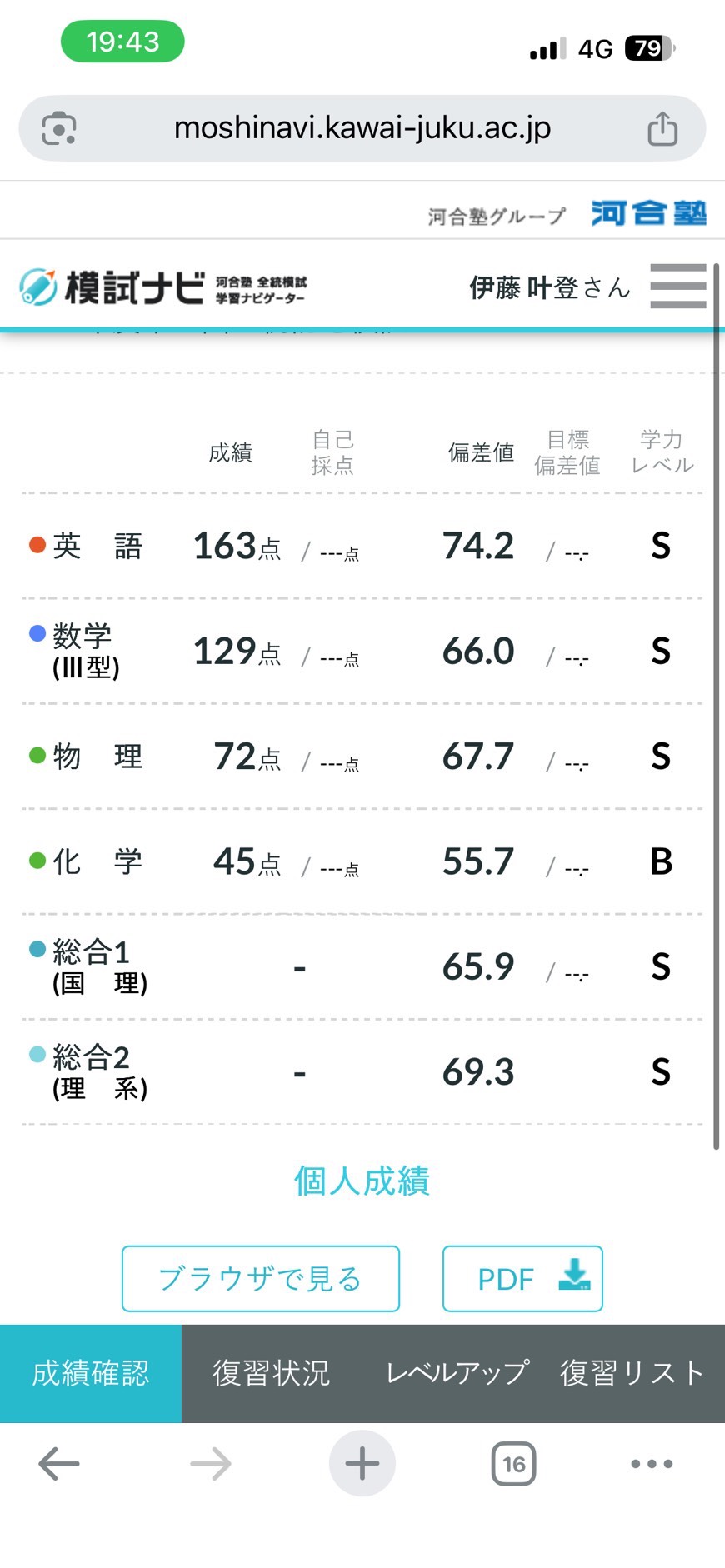Viewport: 725px width, 1568px height.
Task: Select the 成績確認 tab
Action: pyautogui.click(x=91, y=1373)
